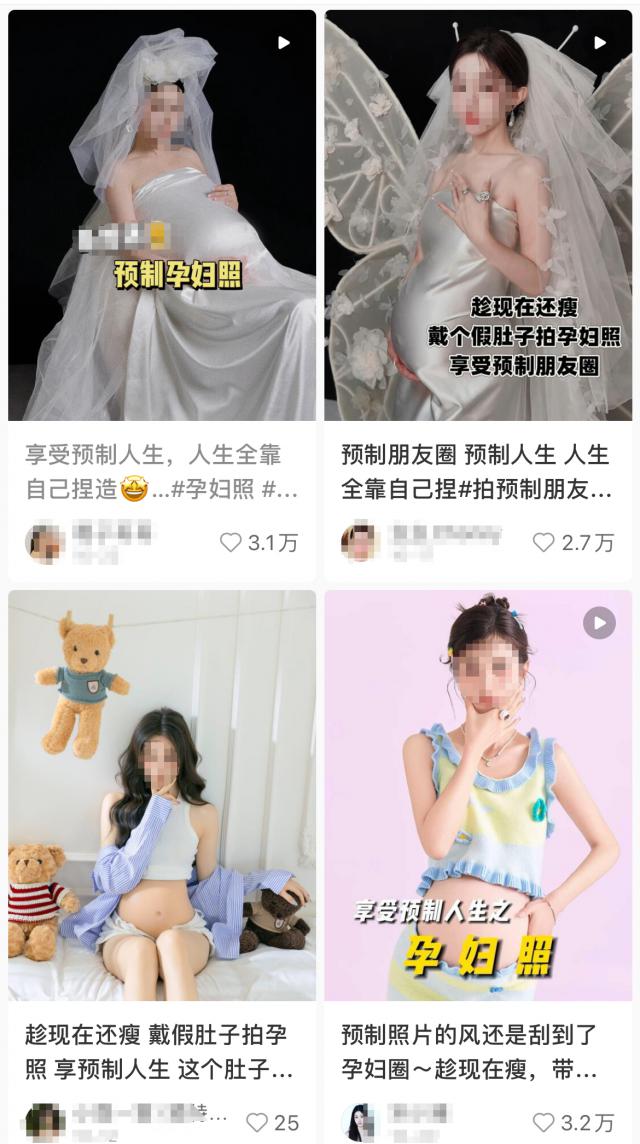The height and width of the screenshot is (1144, 640).
Task: View author profile of "趁现在还瘦" post
Action: (45, 1122)
